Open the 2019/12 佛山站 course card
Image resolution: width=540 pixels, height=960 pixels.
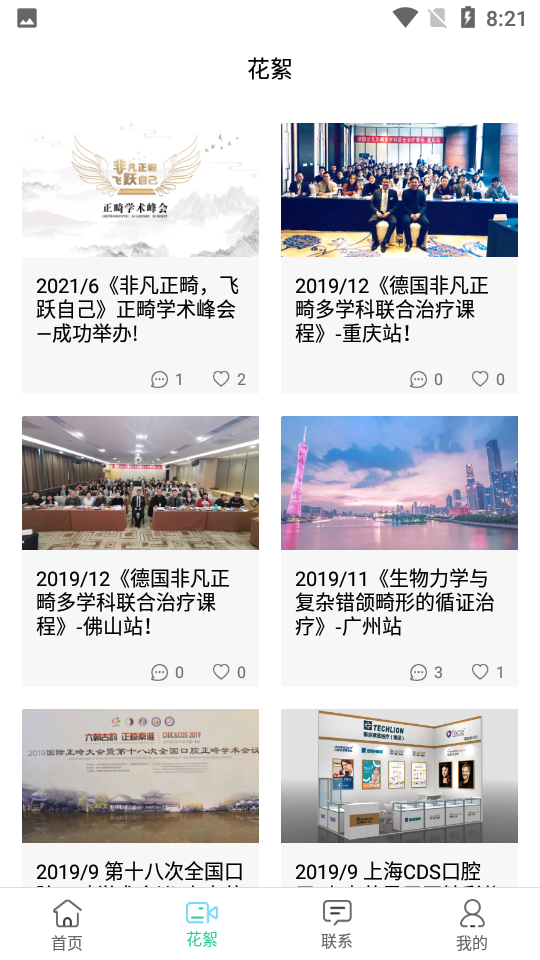click(140, 552)
